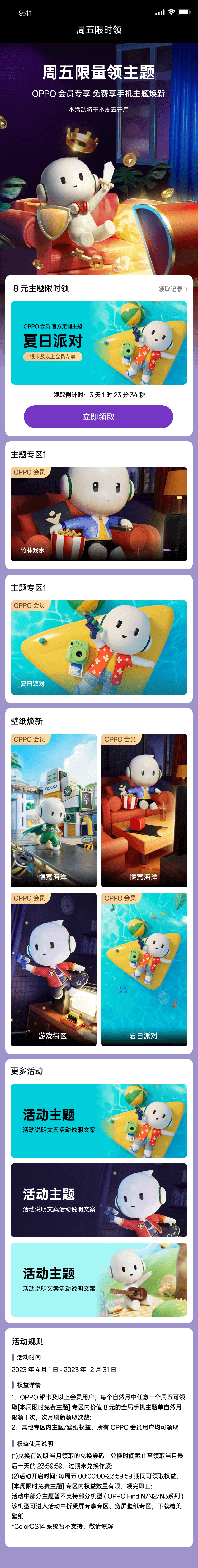Open the dark purple 活动主题 banner
Viewport: 198px width, 1568px height.
tap(98, 1200)
